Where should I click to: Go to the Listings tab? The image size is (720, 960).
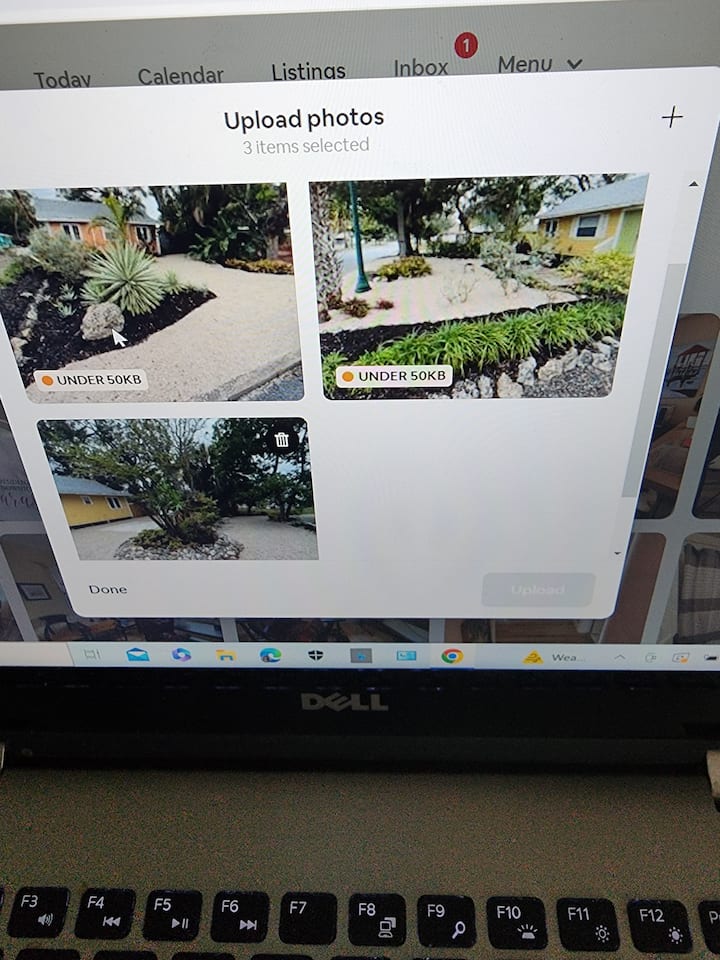pos(308,71)
